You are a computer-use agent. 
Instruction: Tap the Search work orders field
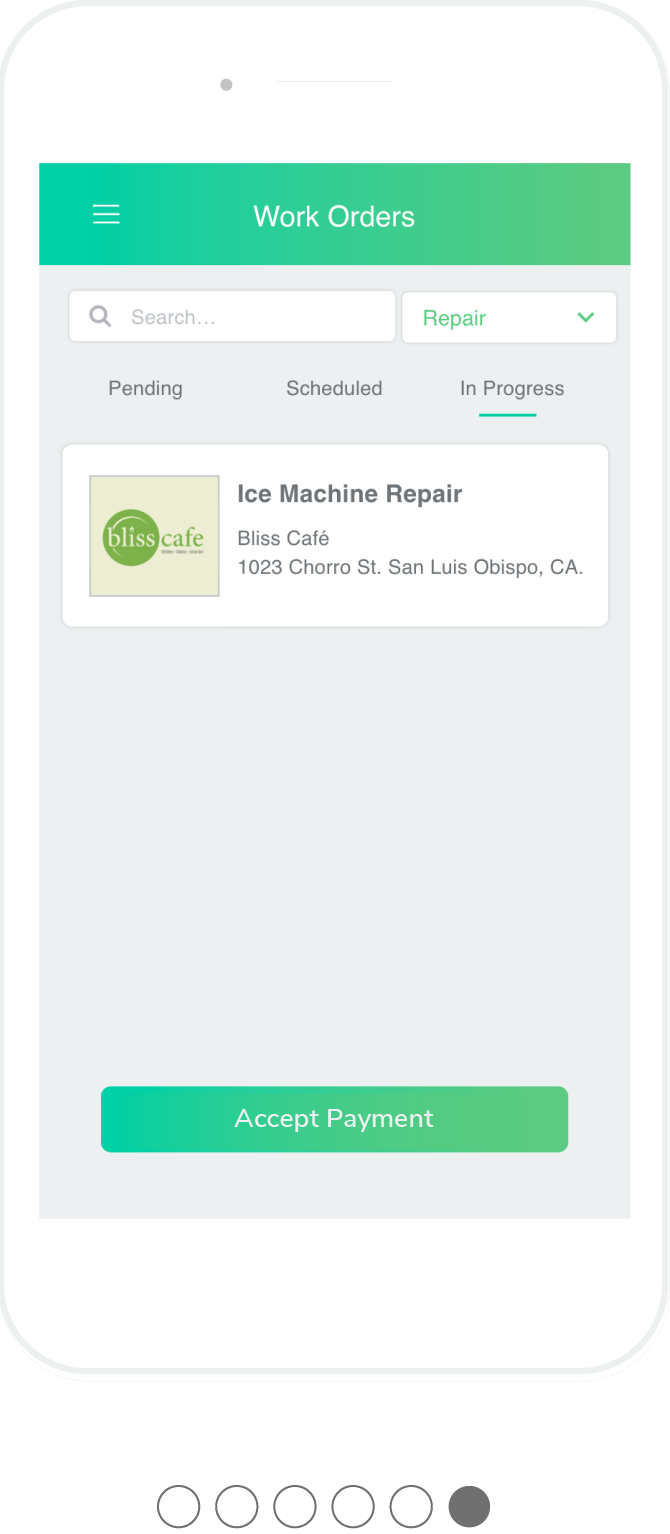232,317
